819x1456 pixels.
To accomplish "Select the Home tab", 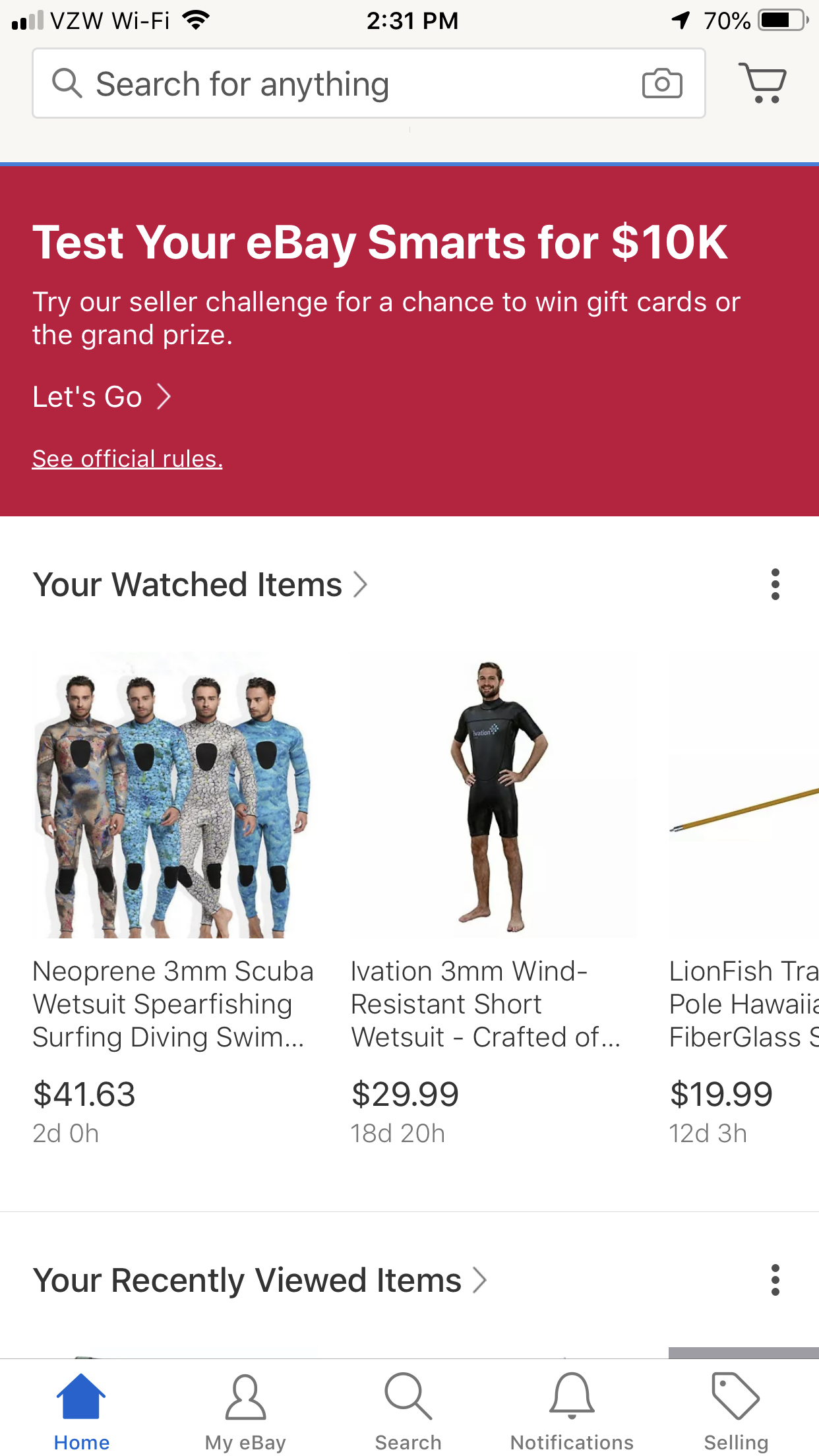I will [x=81, y=1411].
